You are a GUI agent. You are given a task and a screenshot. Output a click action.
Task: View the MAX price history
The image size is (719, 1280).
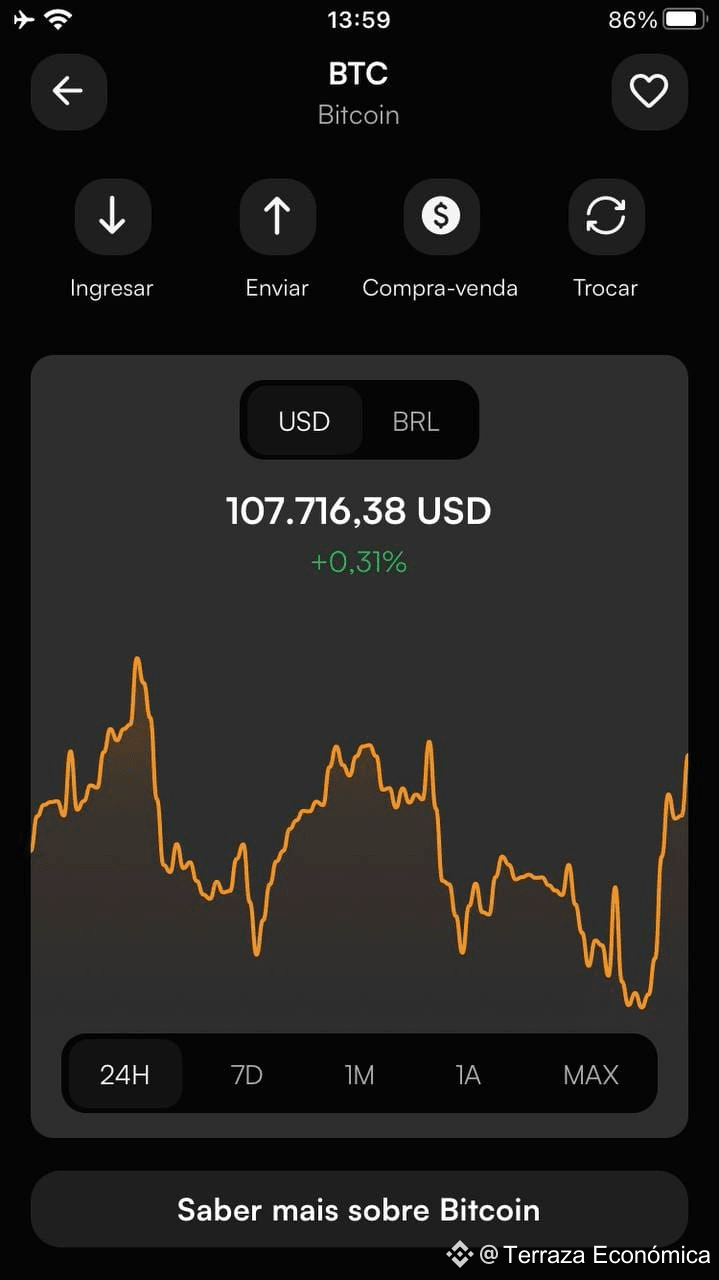click(x=591, y=1075)
